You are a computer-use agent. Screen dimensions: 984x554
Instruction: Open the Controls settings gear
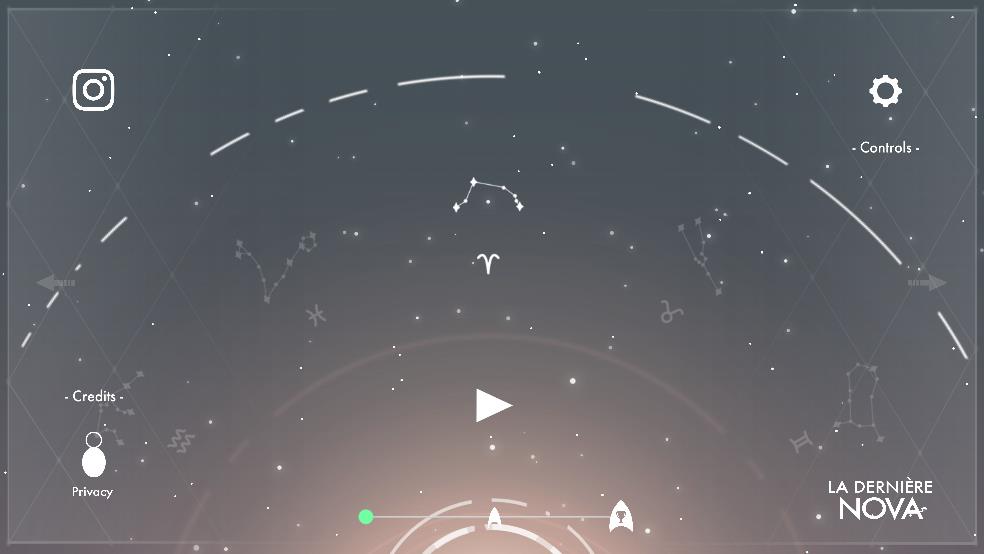click(x=885, y=92)
